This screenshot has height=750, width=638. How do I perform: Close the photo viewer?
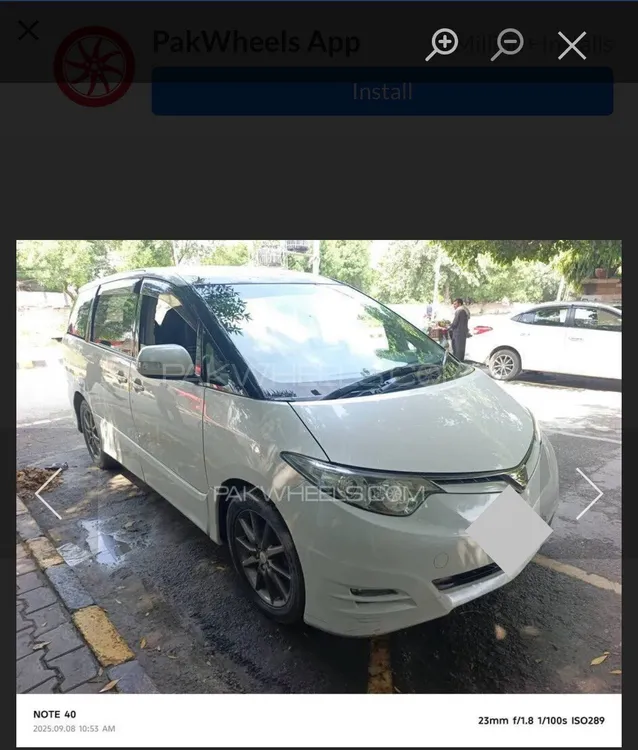572,45
